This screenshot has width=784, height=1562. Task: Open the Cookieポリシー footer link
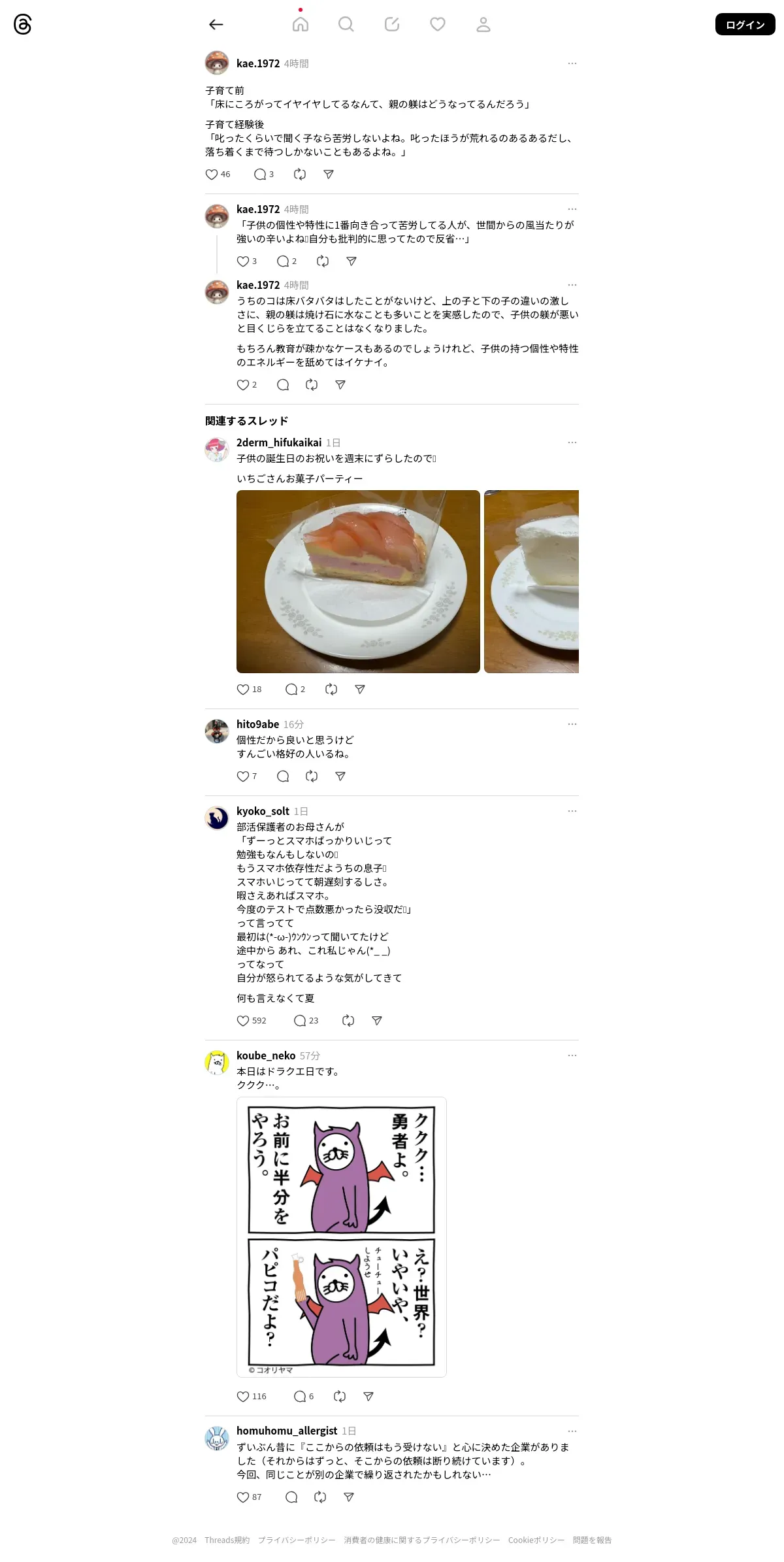coord(536,1540)
